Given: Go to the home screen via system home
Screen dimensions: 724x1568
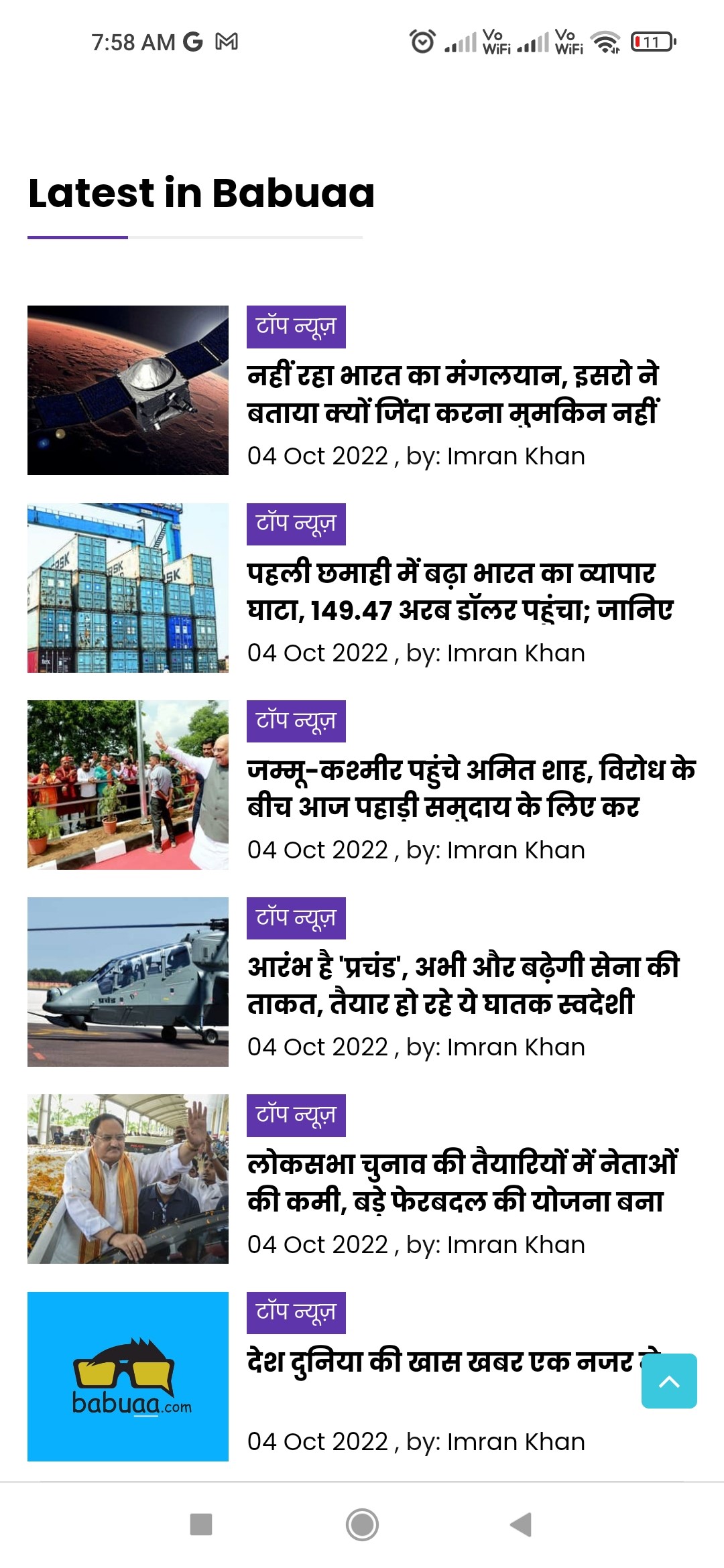Looking at the screenshot, I should point(362,1524).
